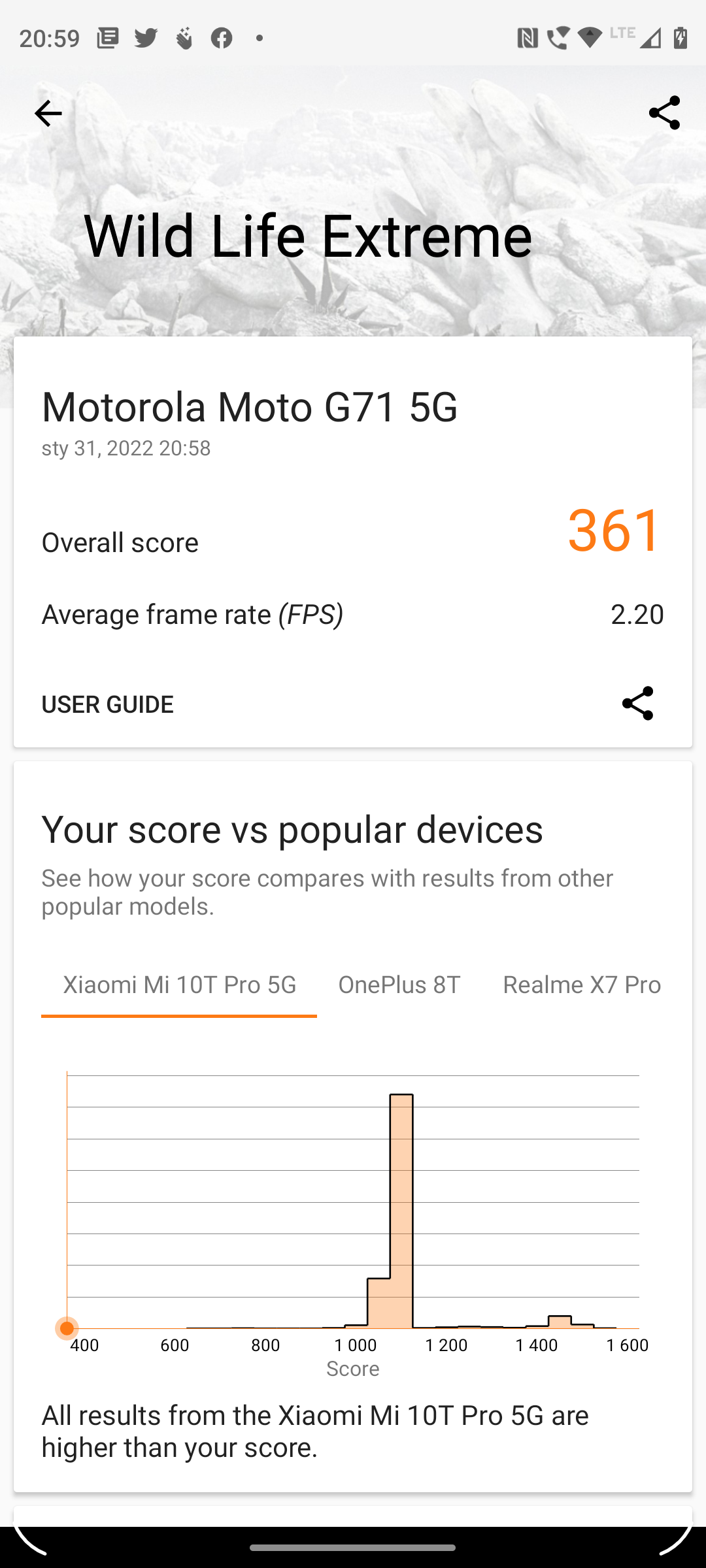This screenshot has height=1568, width=706.
Task: Select the Xiaomi Mi 10T Pro 5G tab
Action: click(x=179, y=985)
